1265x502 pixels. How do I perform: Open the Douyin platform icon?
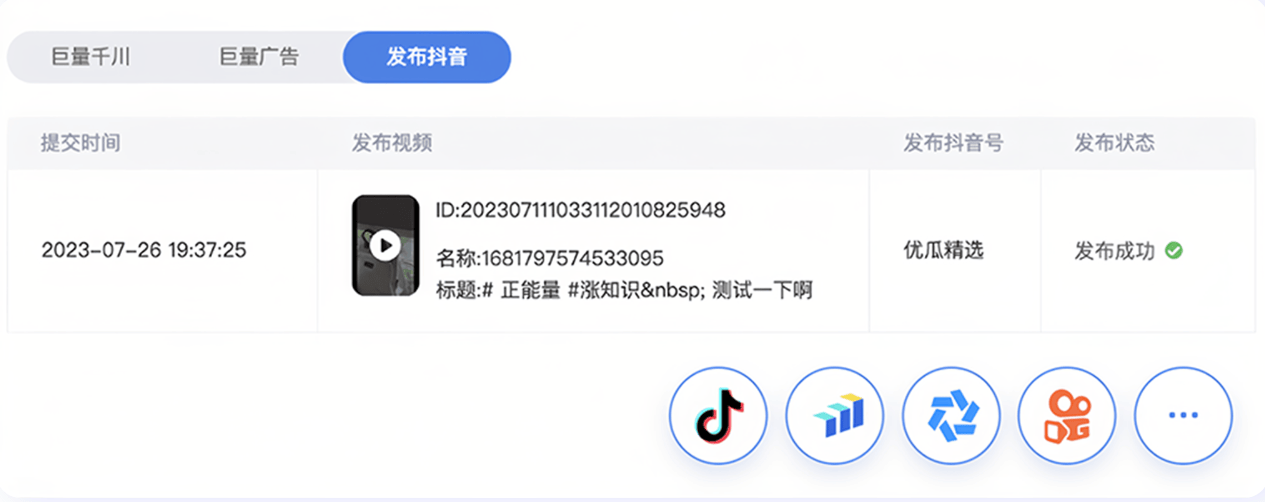[x=718, y=415]
